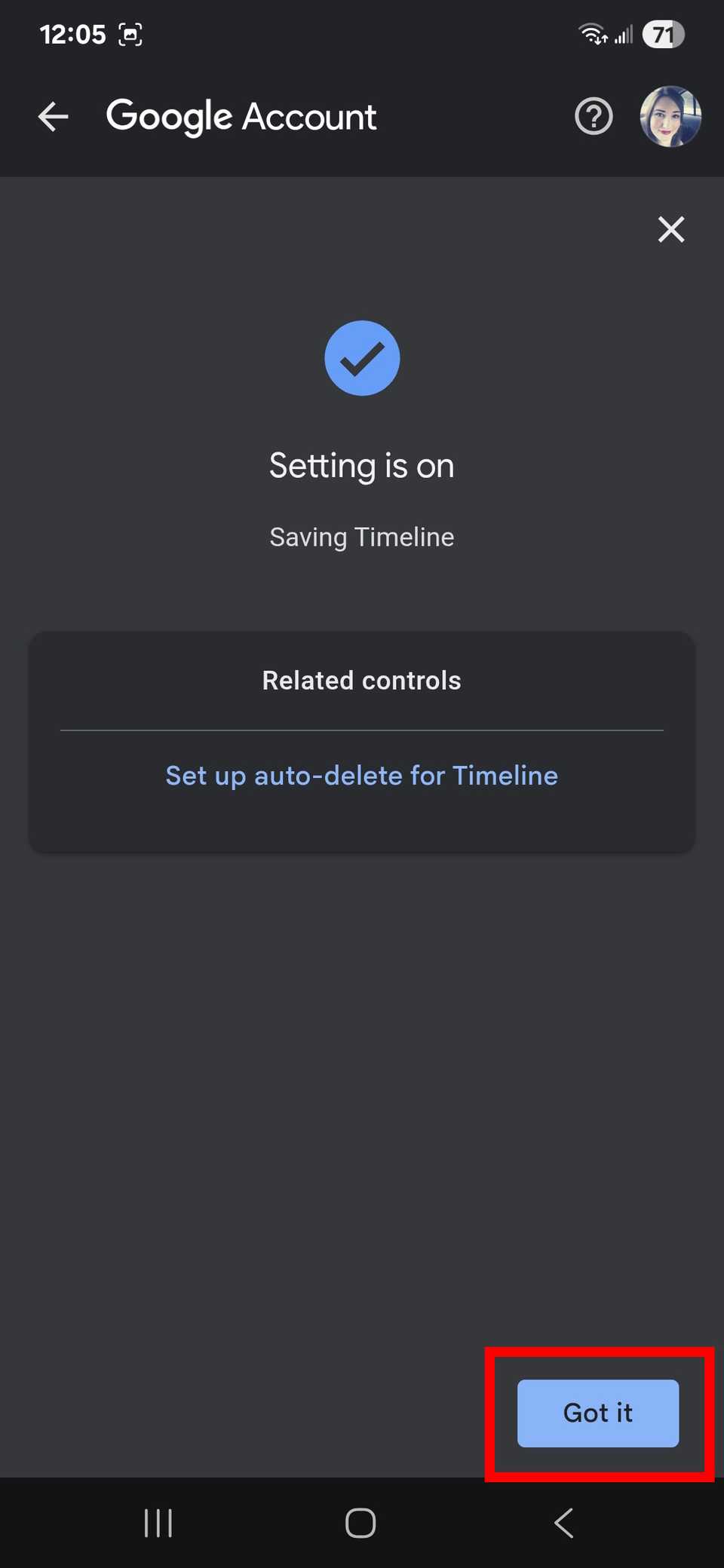Image resolution: width=724 pixels, height=1568 pixels.
Task: Open the screen capture icon in the status bar
Action: (x=130, y=34)
